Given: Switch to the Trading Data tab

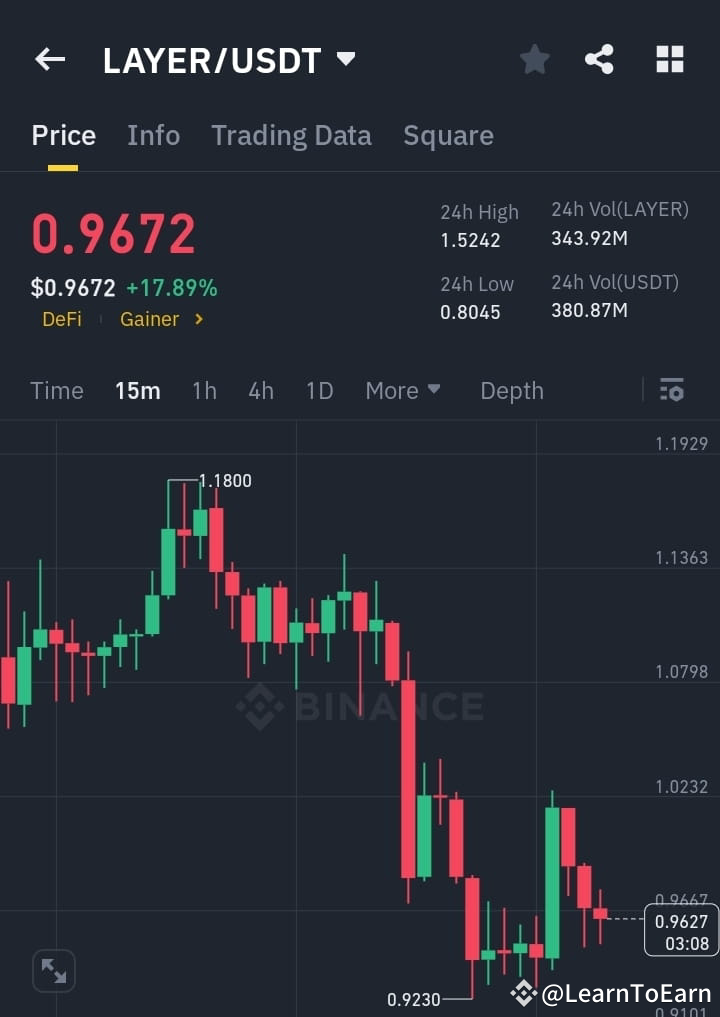Looking at the screenshot, I should (x=291, y=135).
